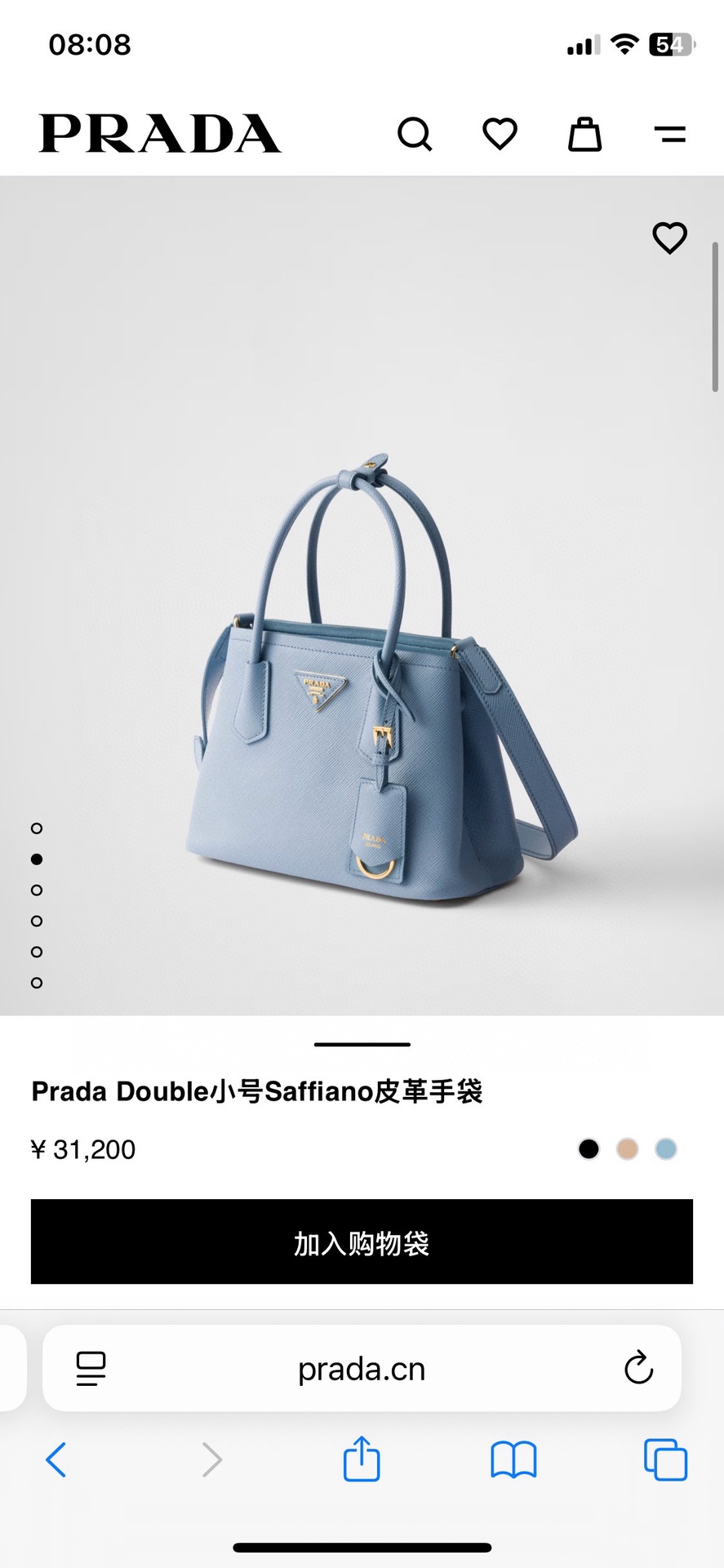
Task: Reload the page
Action: (x=638, y=1368)
